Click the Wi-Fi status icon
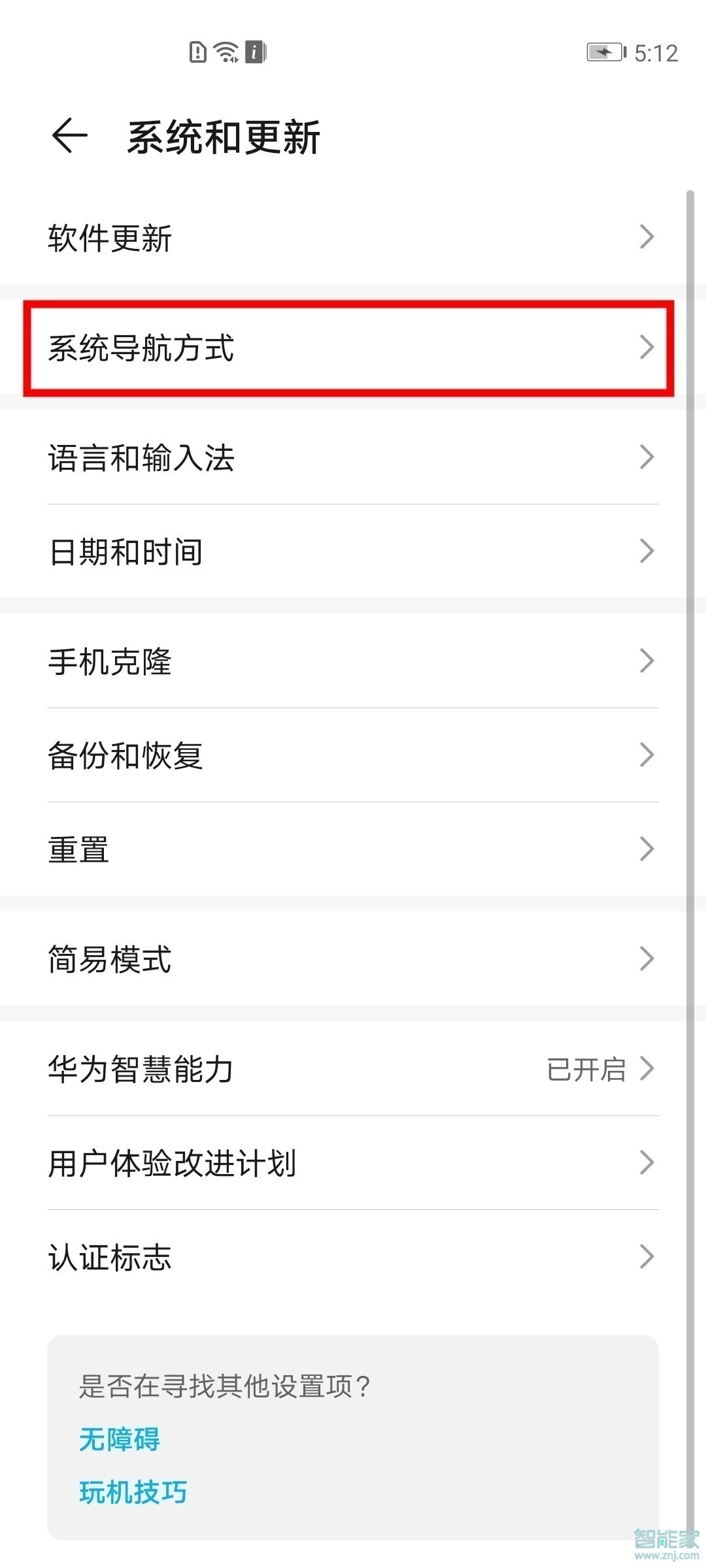The height and width of the screenshot is (1568, 706). pyautogui.click(x=225, y=52)
